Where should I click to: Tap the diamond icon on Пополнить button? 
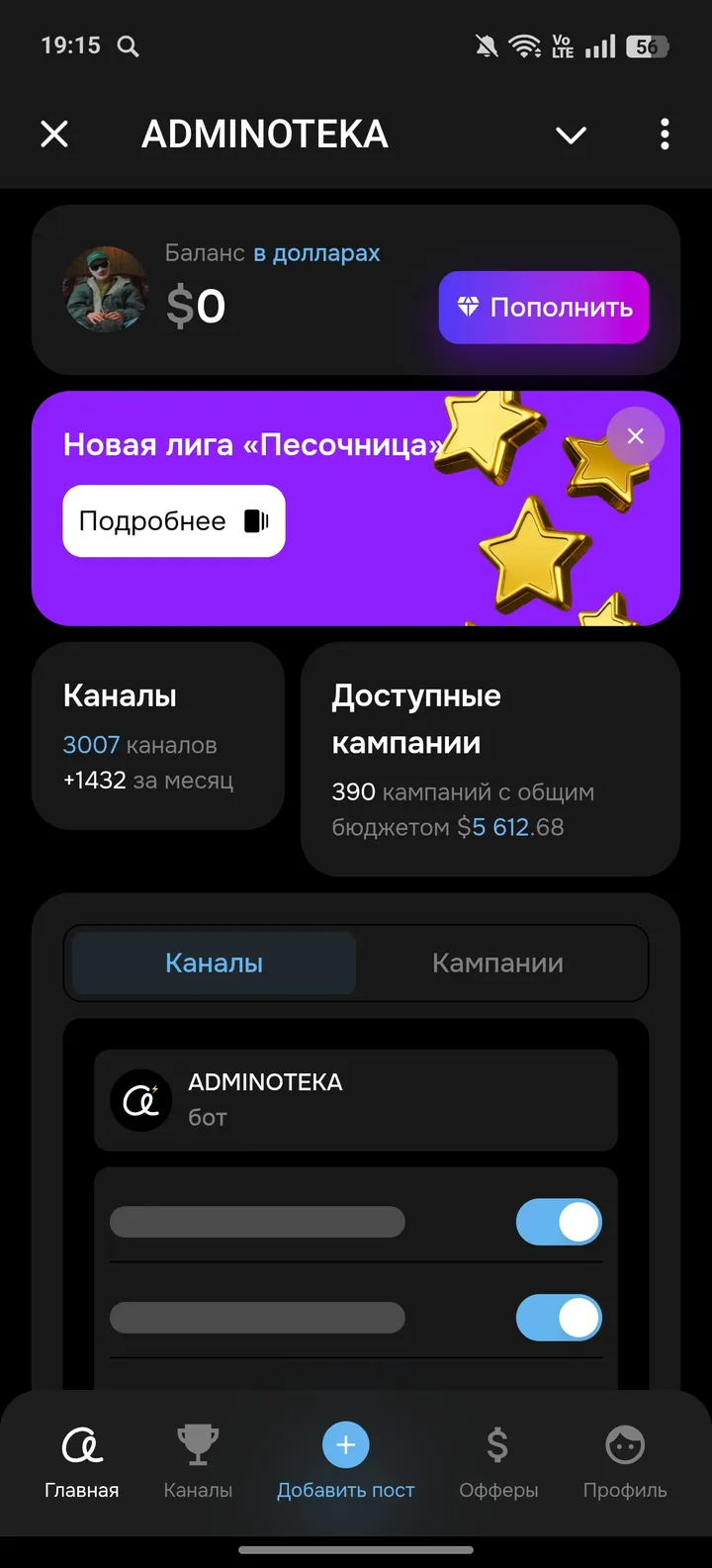[x=472, y=308]
